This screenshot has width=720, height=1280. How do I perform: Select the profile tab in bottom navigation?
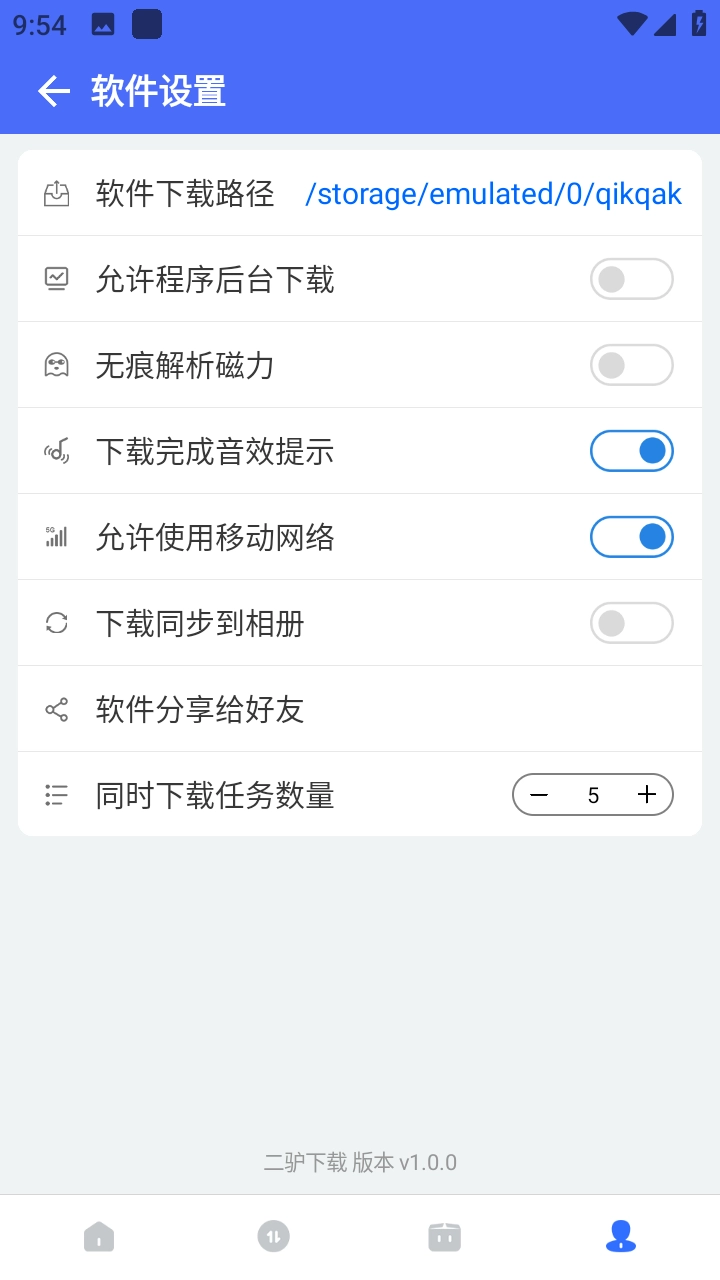[x=619, y=1236]
